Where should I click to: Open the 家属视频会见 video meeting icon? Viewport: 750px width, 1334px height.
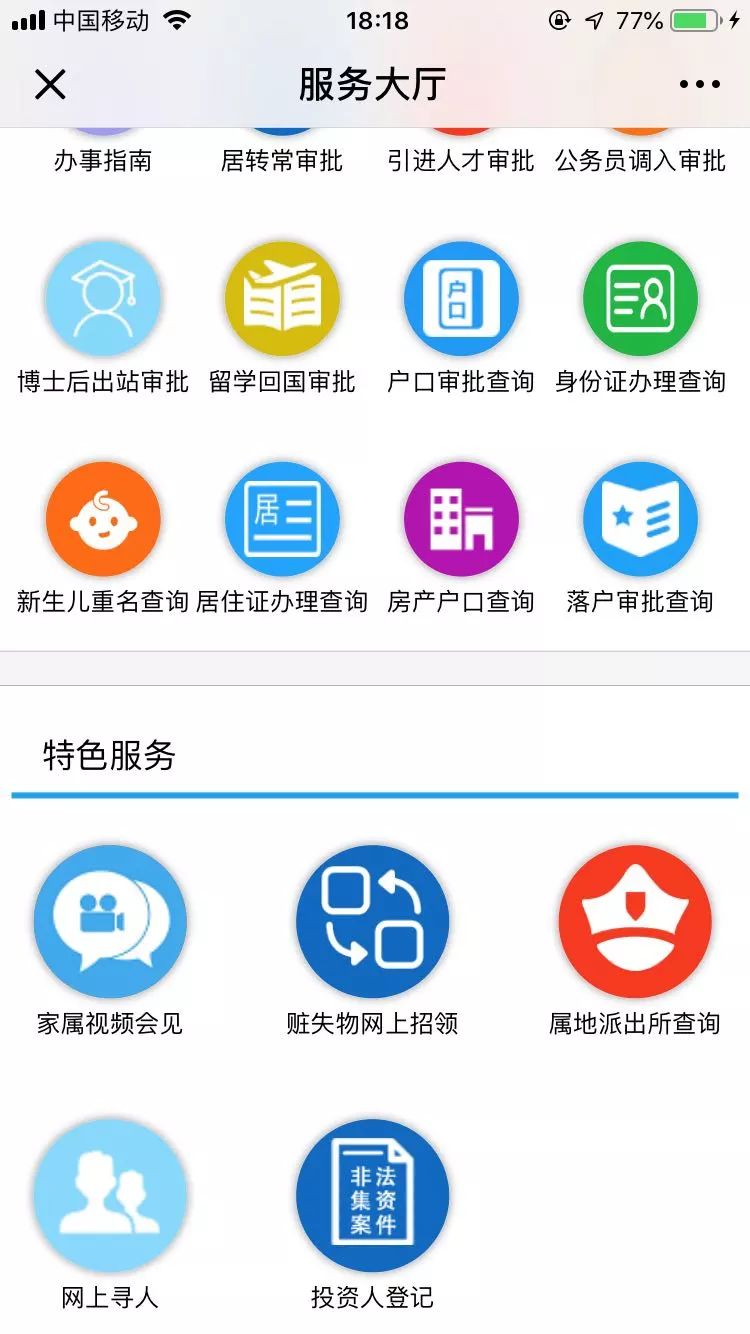(111, 920)
